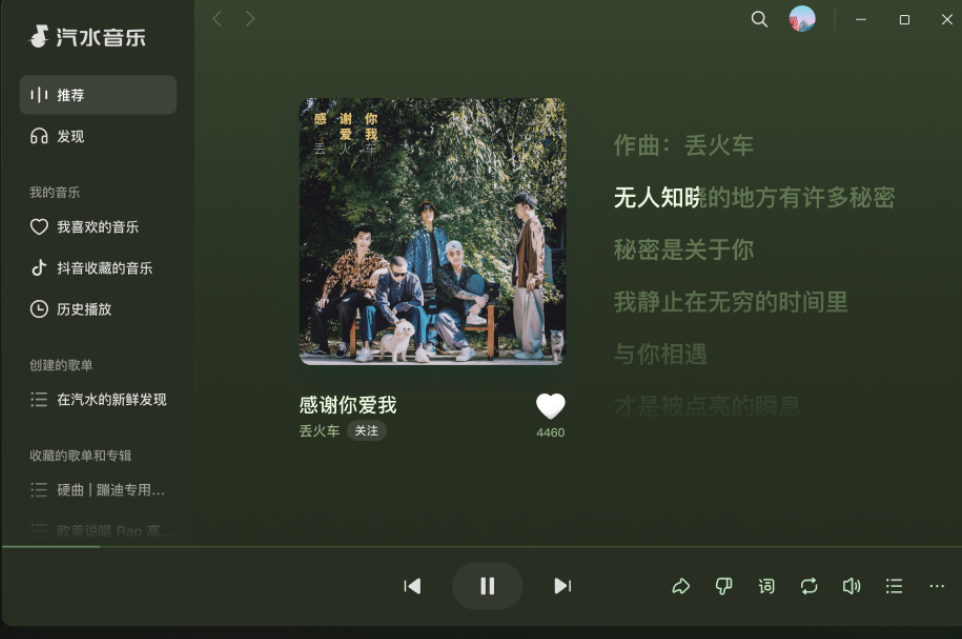Open 我喜欢的音乐 playlist

click(98, 227)
